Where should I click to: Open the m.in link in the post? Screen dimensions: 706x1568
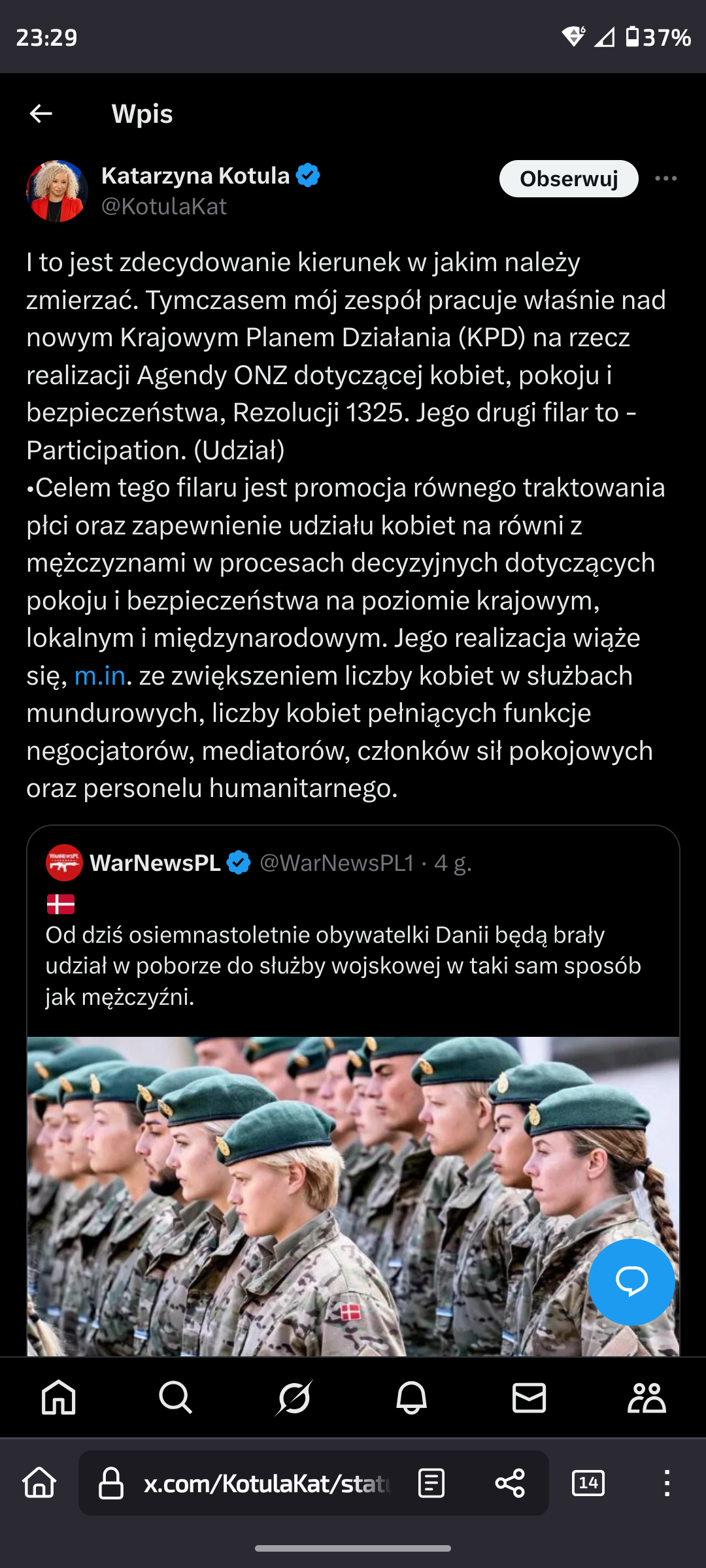(99, 676)
